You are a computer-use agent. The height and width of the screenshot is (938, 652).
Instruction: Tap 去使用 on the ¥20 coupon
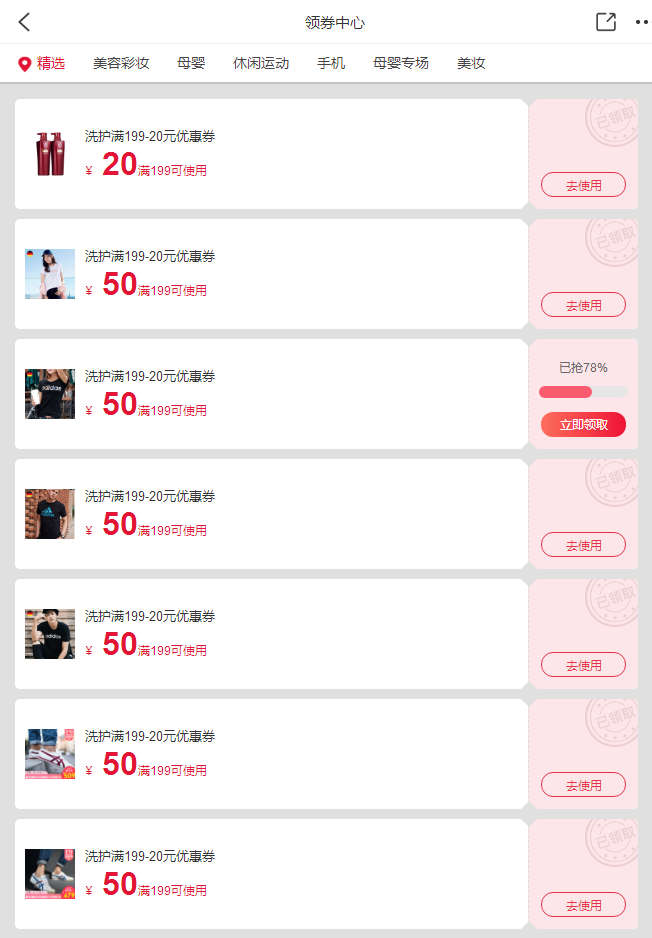pos(583,185)
